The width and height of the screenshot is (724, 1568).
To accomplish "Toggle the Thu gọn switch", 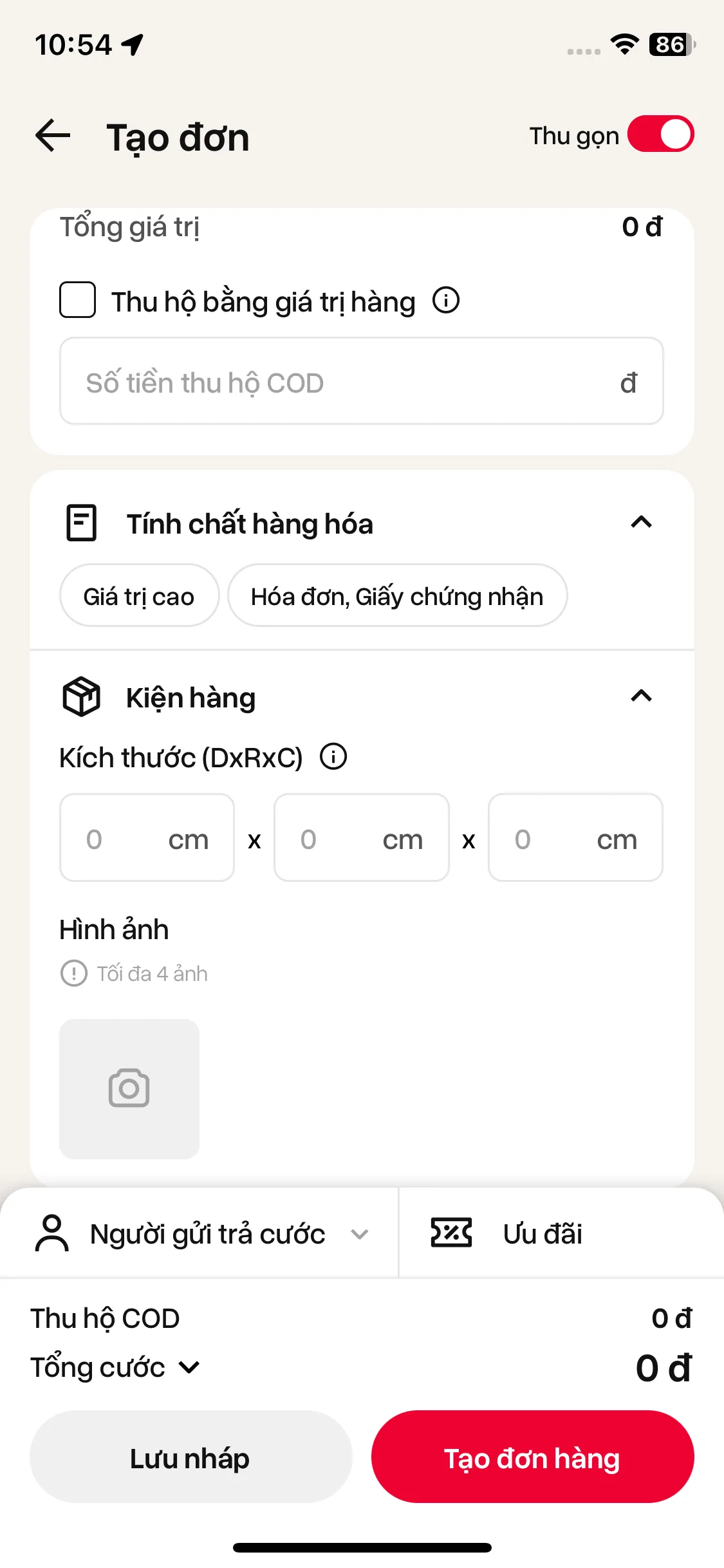I will point(660,135).
